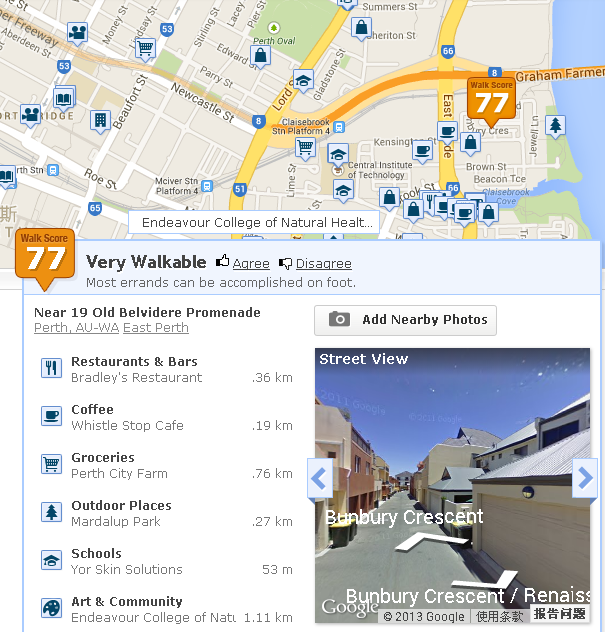605x632 pixels.
Task: Open Street View terms of use link
Action: point(499,616)
